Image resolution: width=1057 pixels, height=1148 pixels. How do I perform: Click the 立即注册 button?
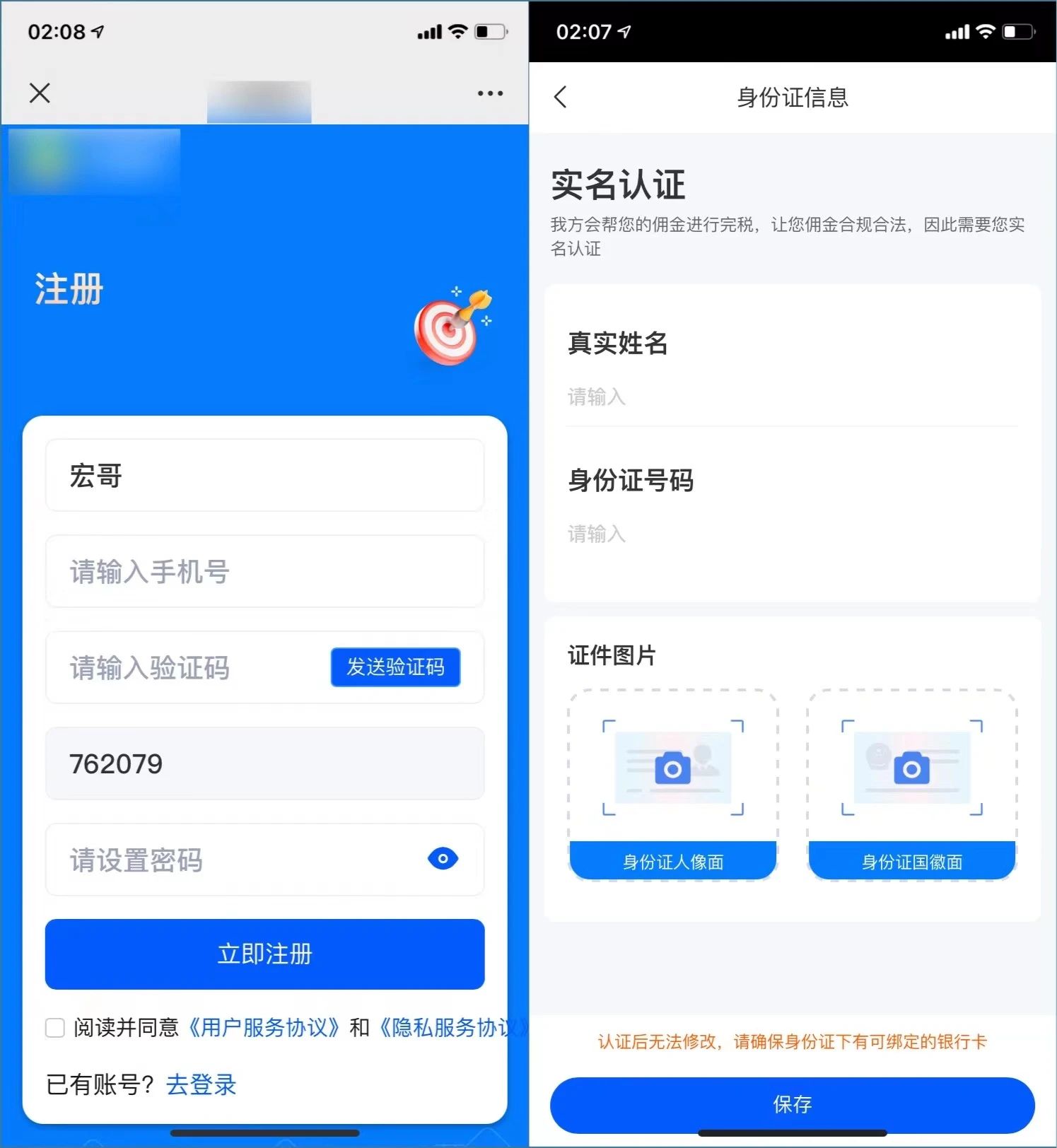pos(264,954)
